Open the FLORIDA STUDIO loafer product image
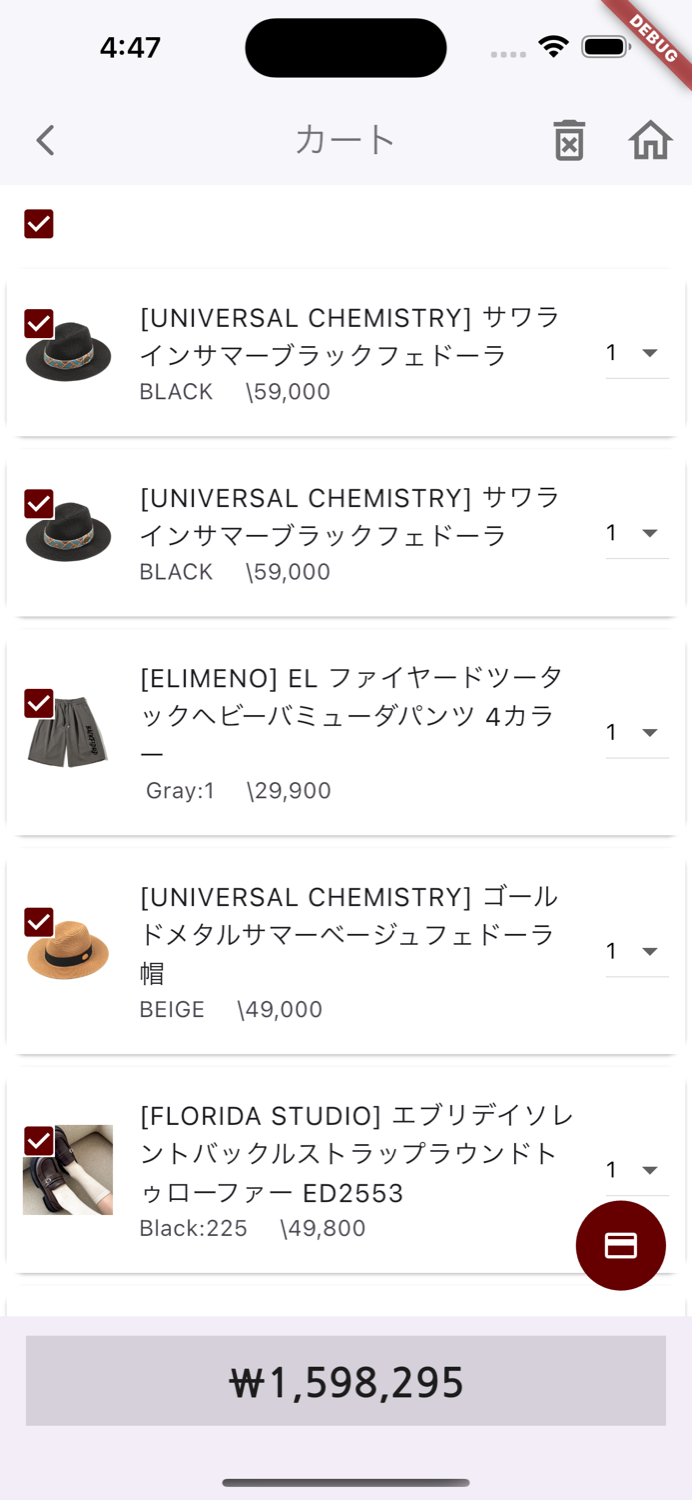This screenshot has width=692, height=1500. (68, 1170)
